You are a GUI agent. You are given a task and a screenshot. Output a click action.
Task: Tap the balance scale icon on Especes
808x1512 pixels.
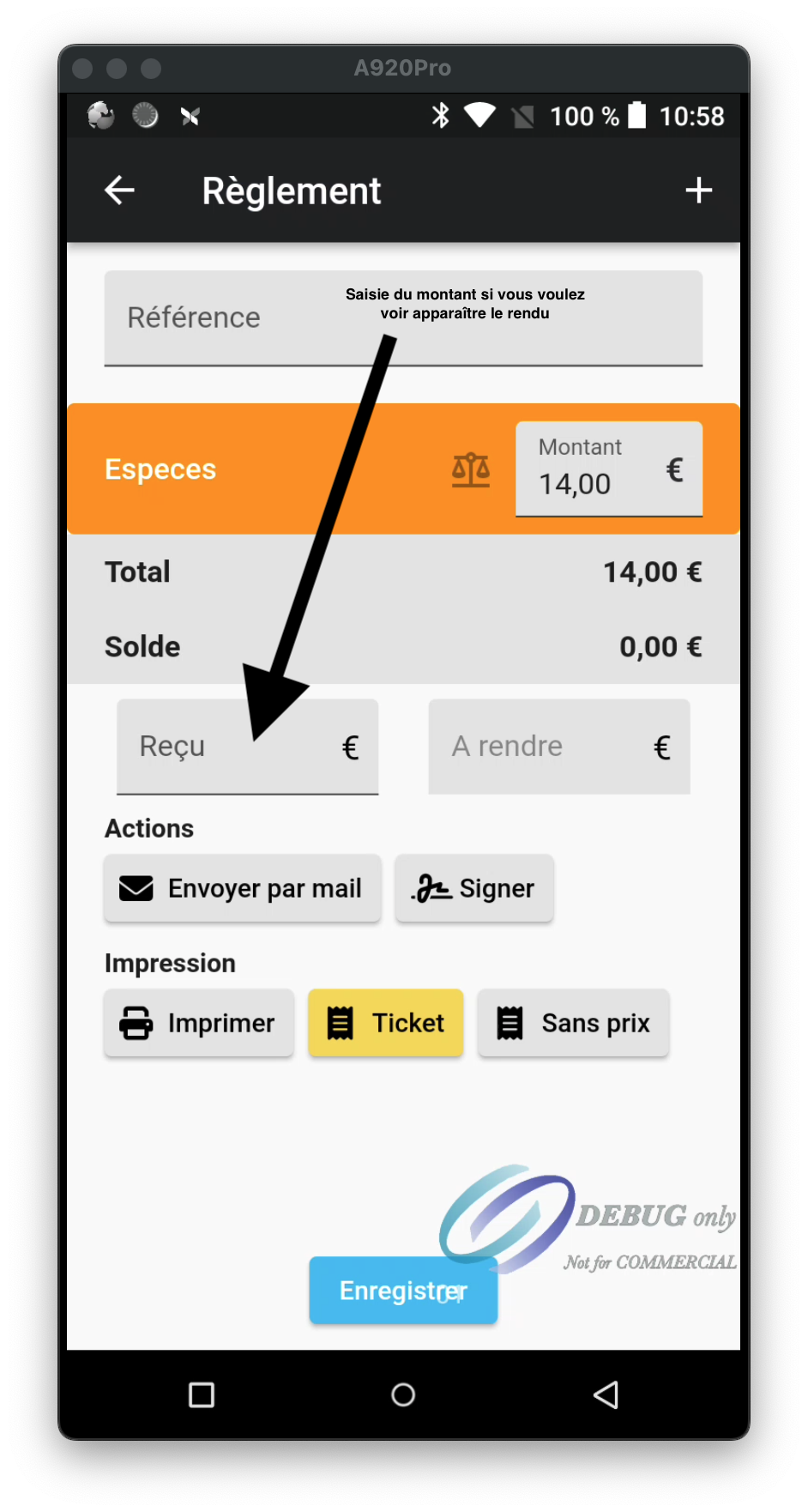coord(471,470)
